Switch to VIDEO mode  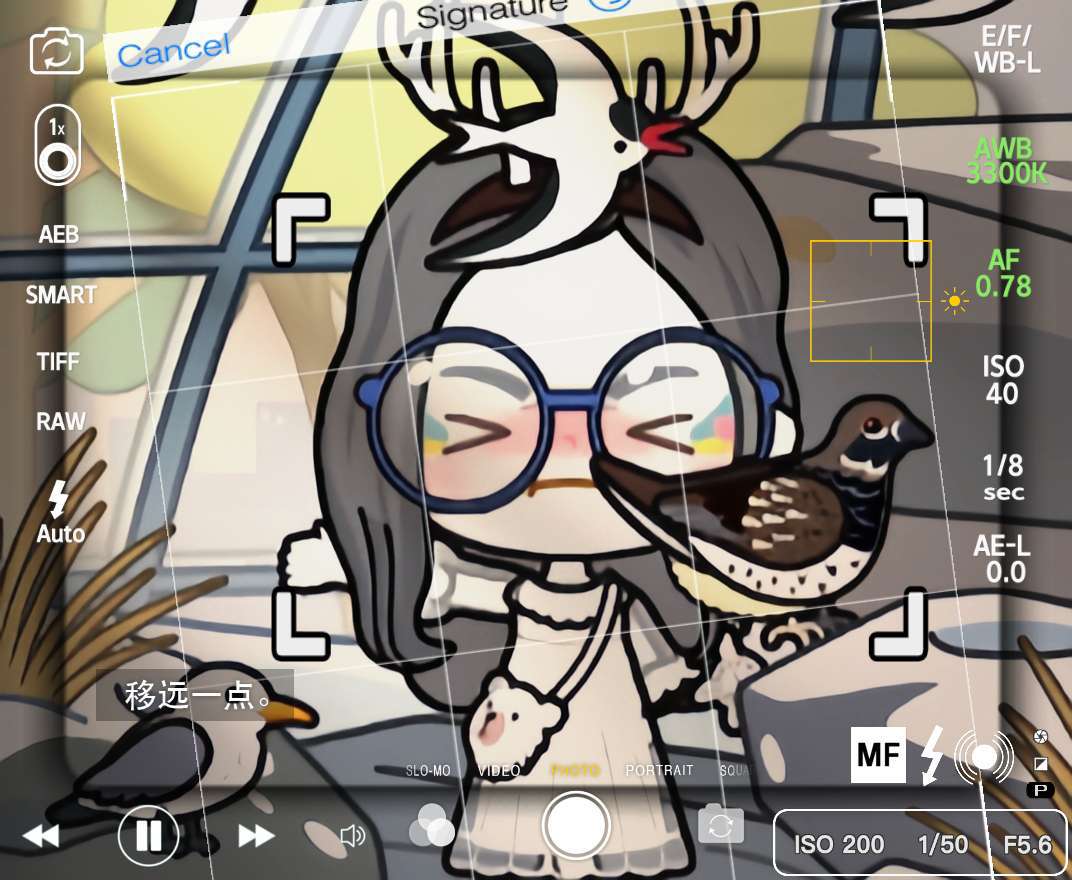pyautogui.click(x=498, y=771)
